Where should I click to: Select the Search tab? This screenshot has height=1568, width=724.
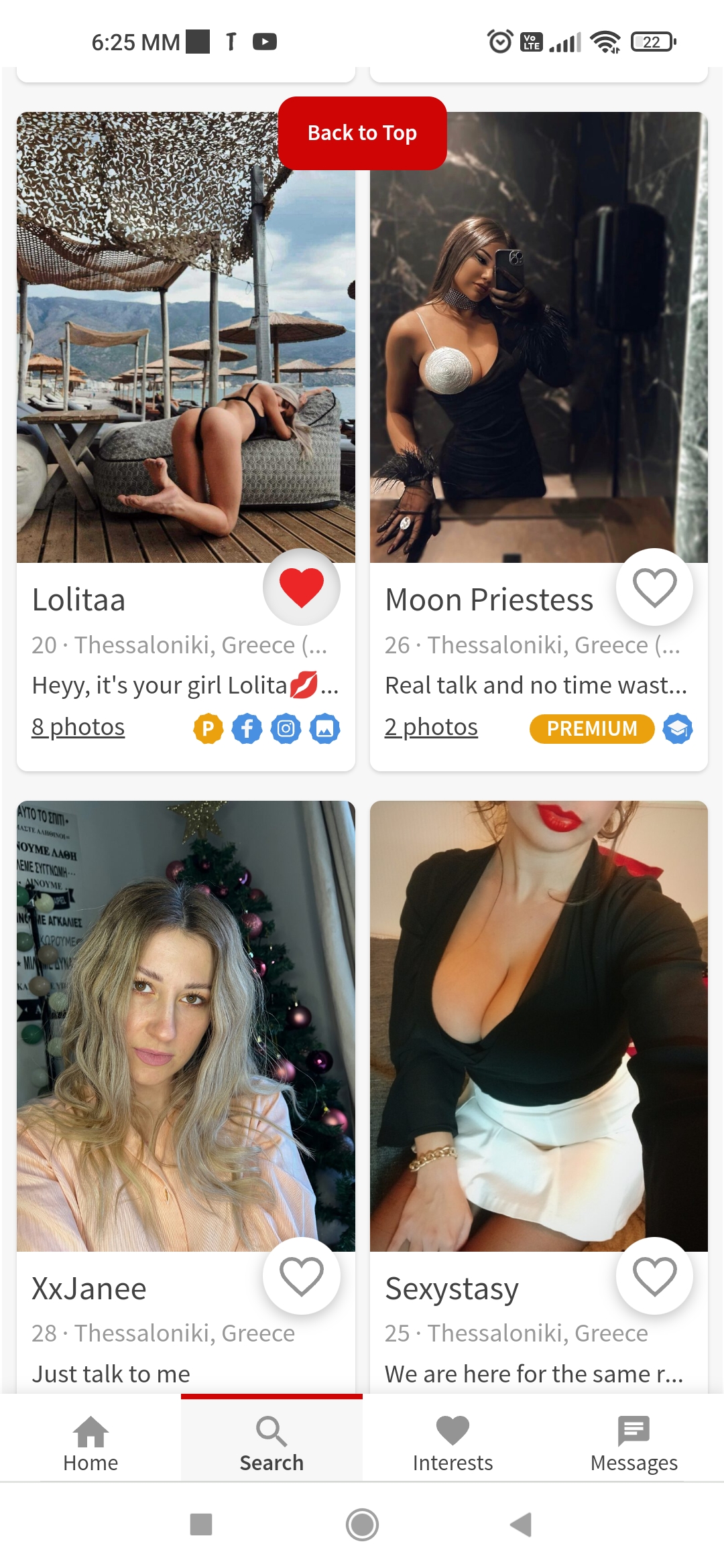[x=271, y=1443]
